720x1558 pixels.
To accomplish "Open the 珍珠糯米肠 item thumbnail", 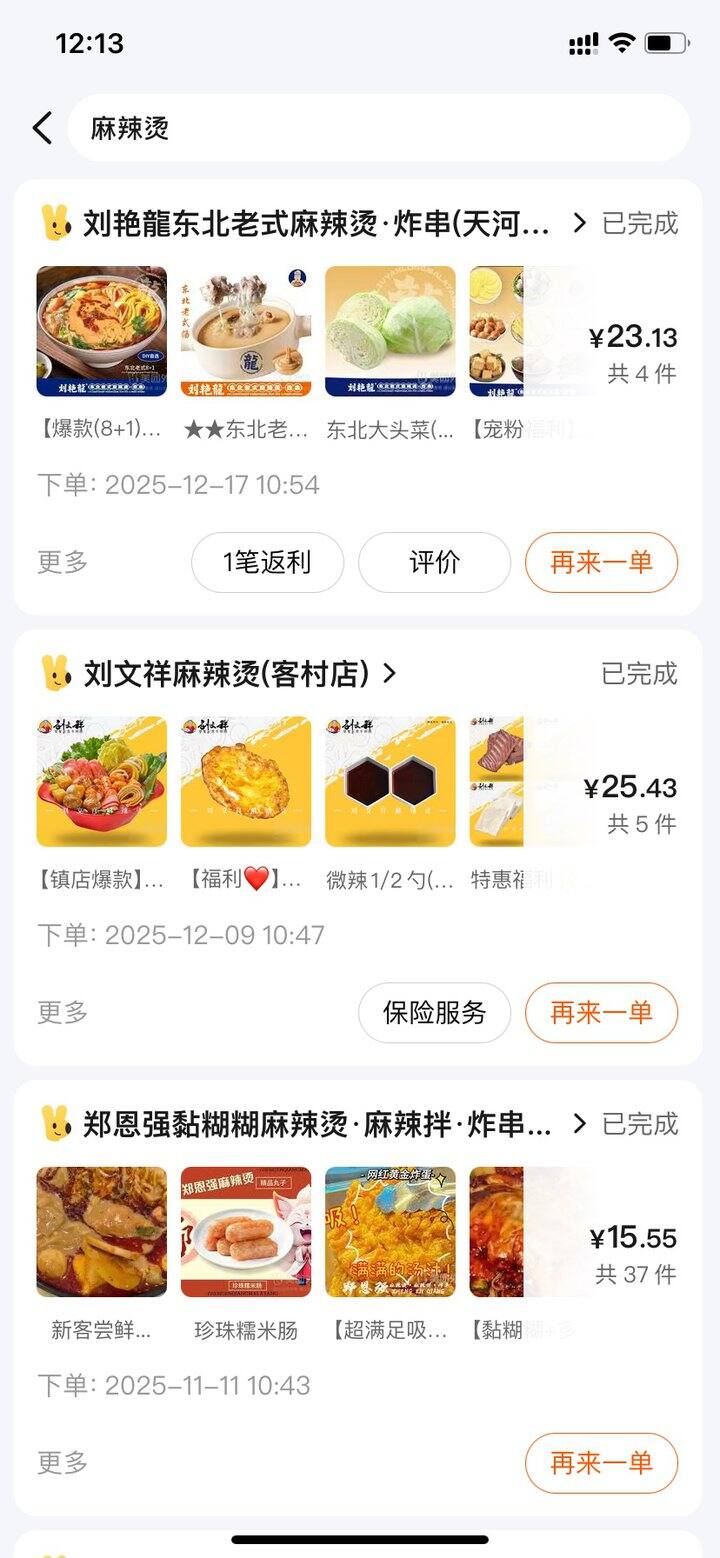I will point(246,1232).
